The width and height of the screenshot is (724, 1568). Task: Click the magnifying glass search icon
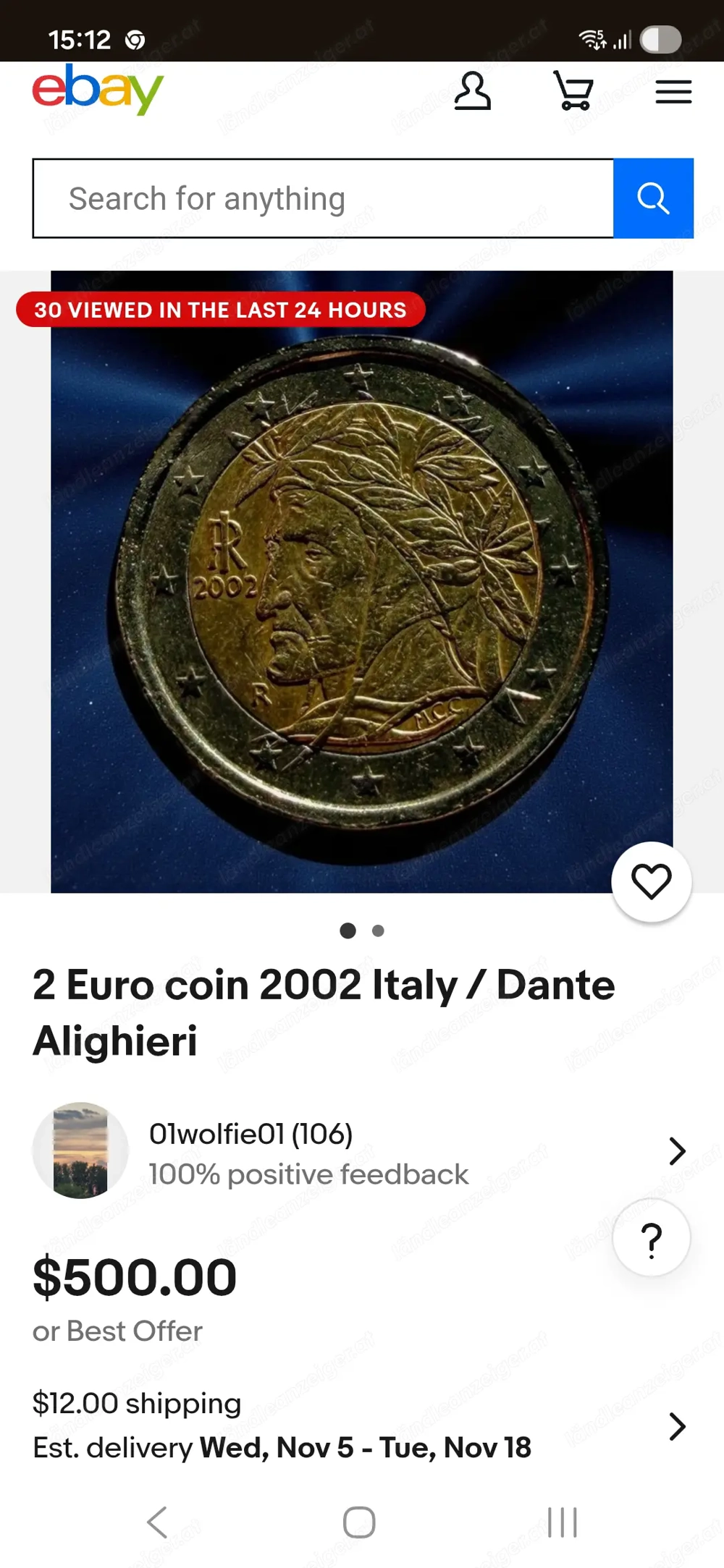[x=651, y=198]
